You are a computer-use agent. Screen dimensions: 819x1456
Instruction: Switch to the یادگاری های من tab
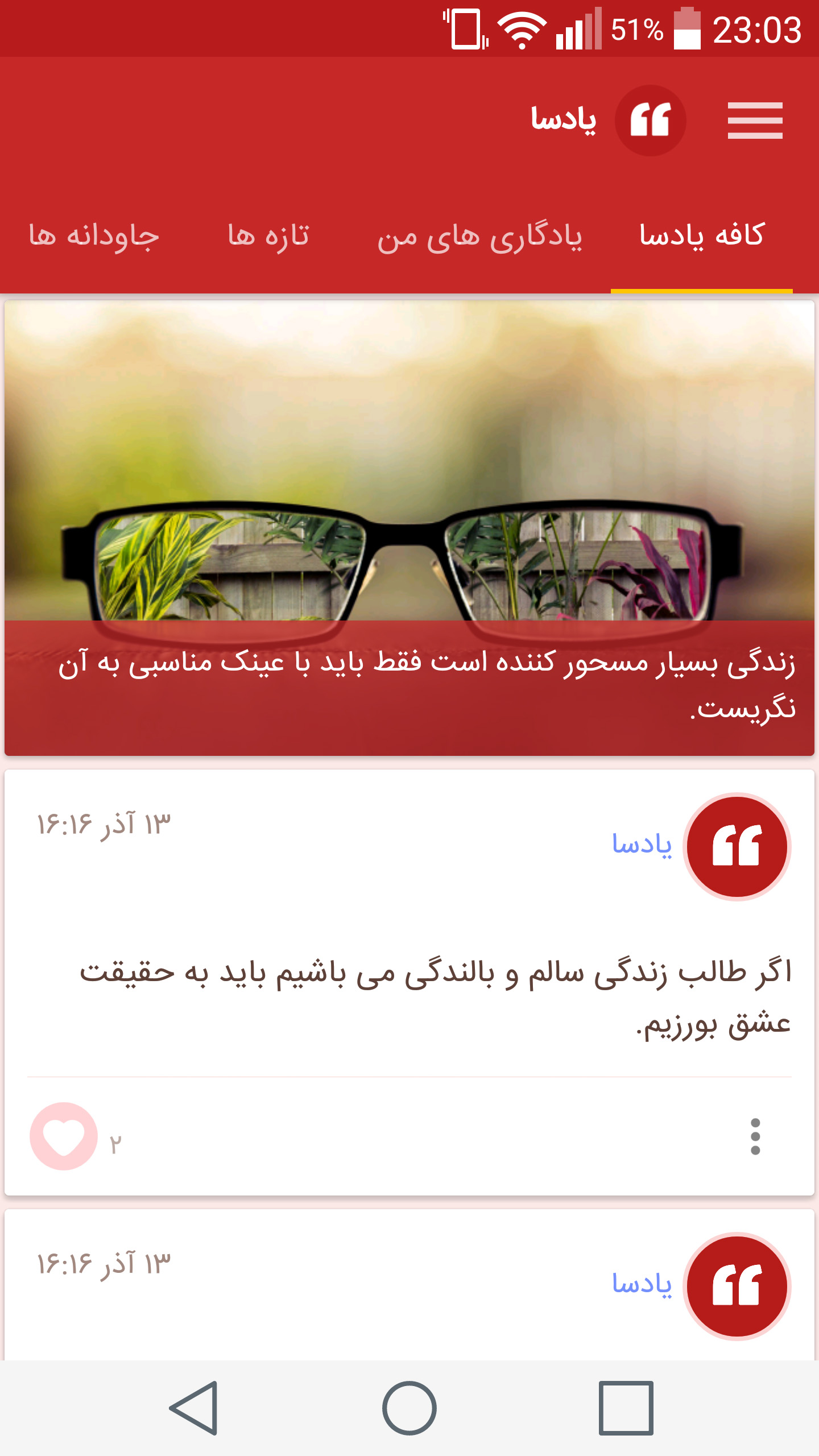click(x=479, y=236)
